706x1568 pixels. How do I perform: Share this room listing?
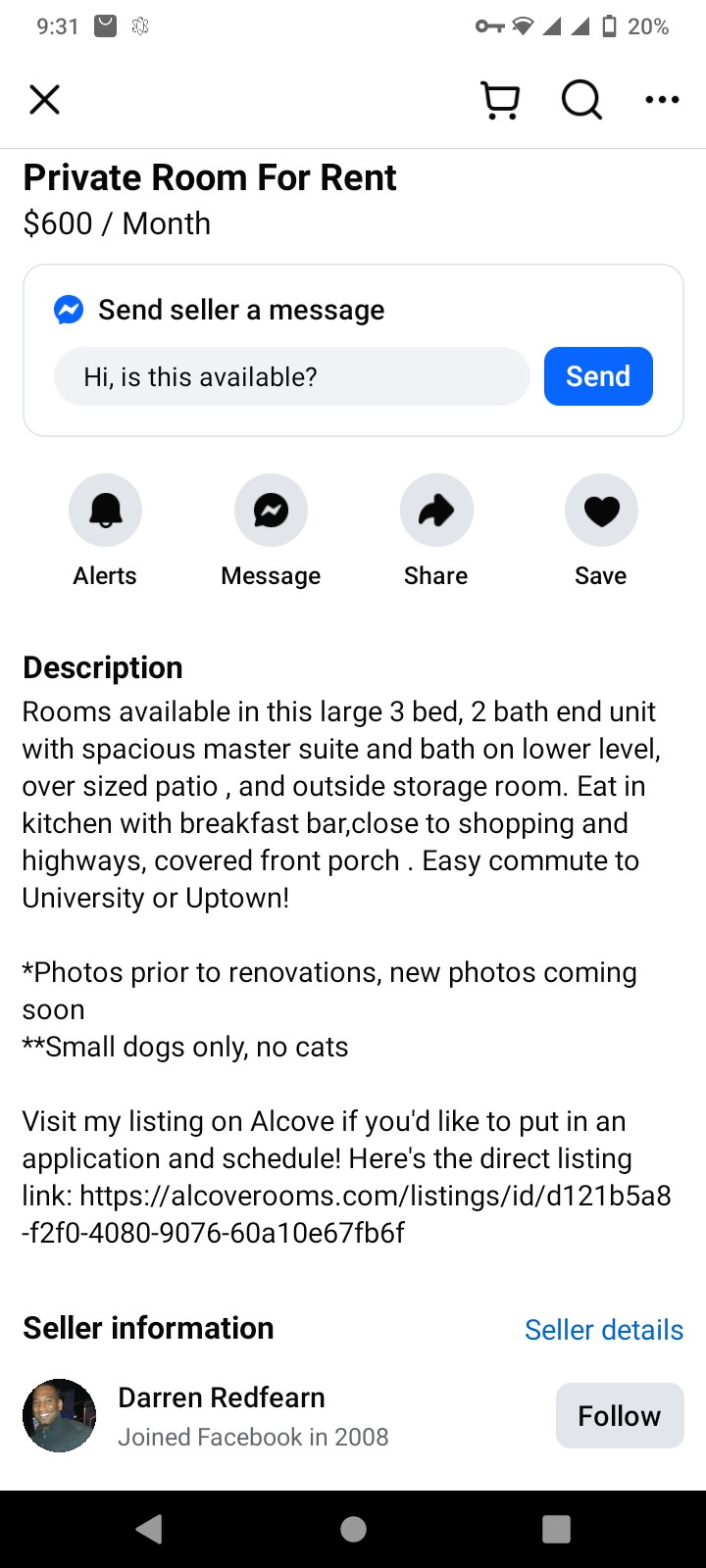point(436,511)
